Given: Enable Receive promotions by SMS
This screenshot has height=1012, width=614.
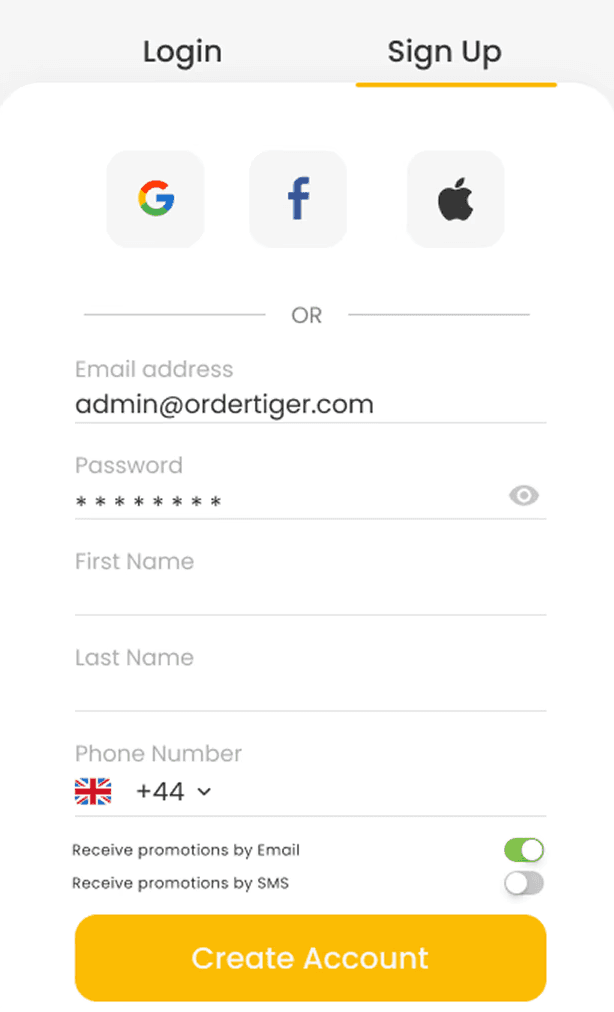Looking at the screenshot, I should pos(524,883).
